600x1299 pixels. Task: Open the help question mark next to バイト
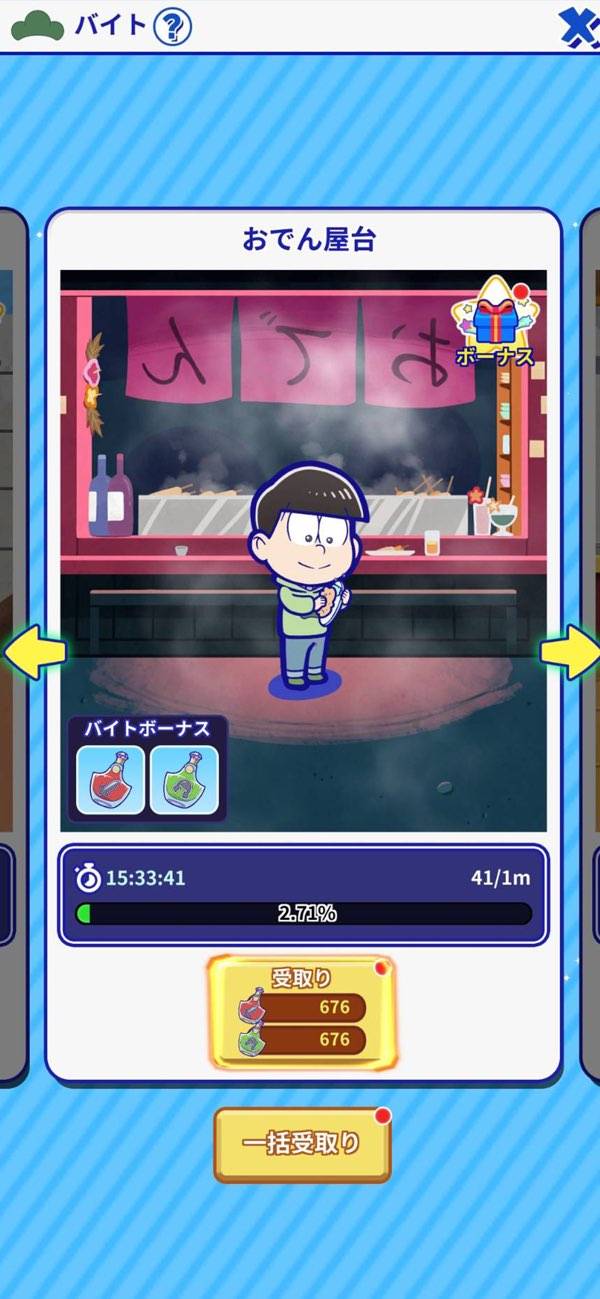pyautogui.click(x=172, y=26)
